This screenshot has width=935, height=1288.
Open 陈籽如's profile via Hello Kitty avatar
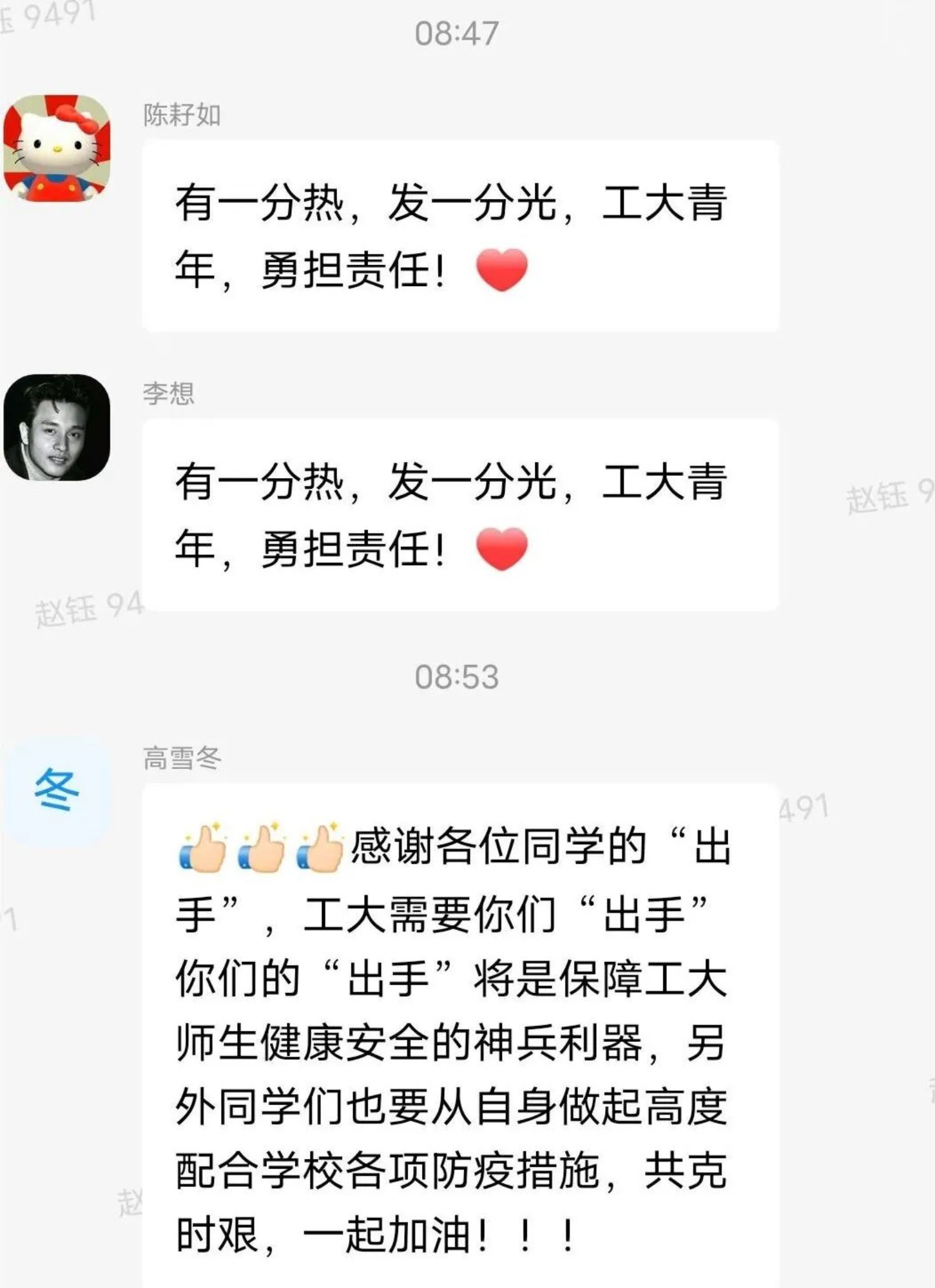(57, 148)
